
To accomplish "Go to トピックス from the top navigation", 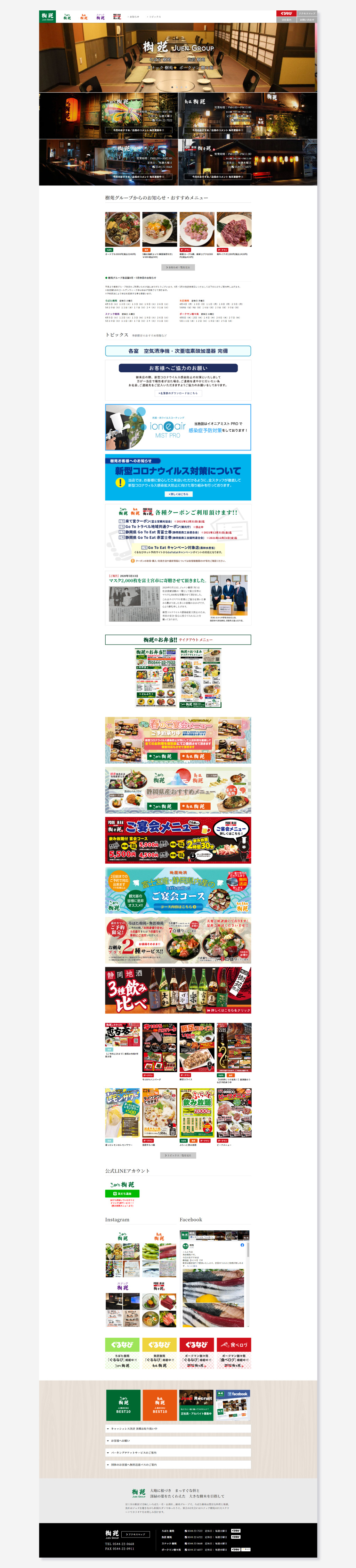I will click(x=154, y=16).
